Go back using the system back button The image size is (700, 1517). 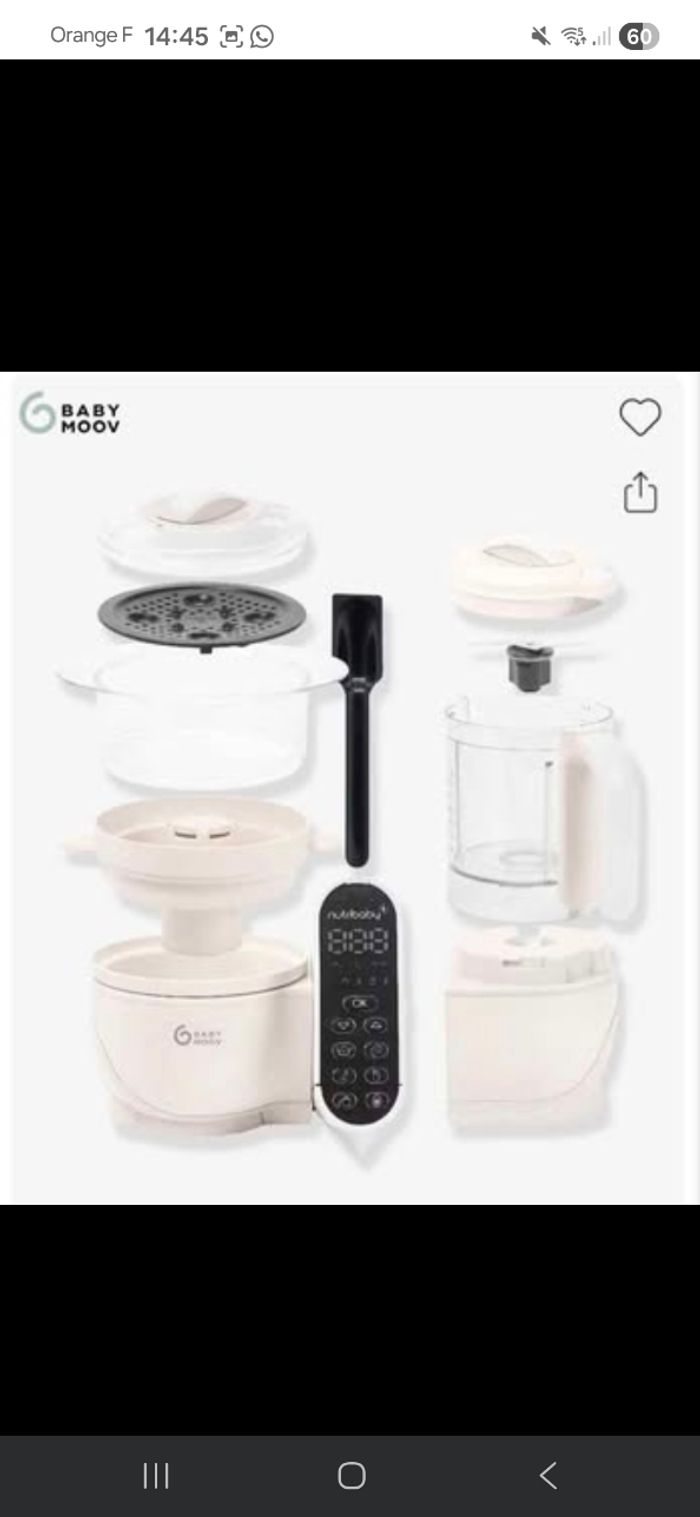tap(547, 1475)
